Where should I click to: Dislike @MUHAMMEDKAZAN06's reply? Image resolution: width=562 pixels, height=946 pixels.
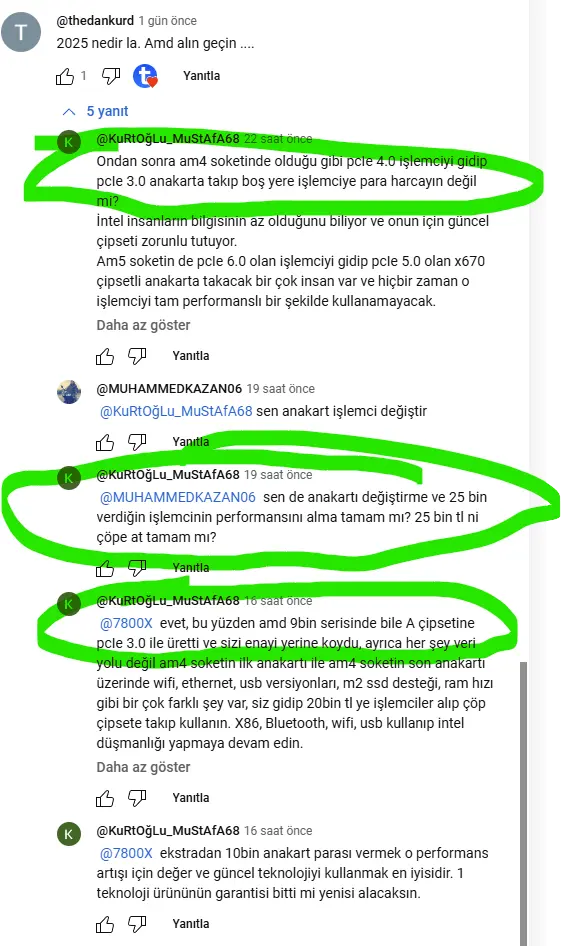click(137, 442)
